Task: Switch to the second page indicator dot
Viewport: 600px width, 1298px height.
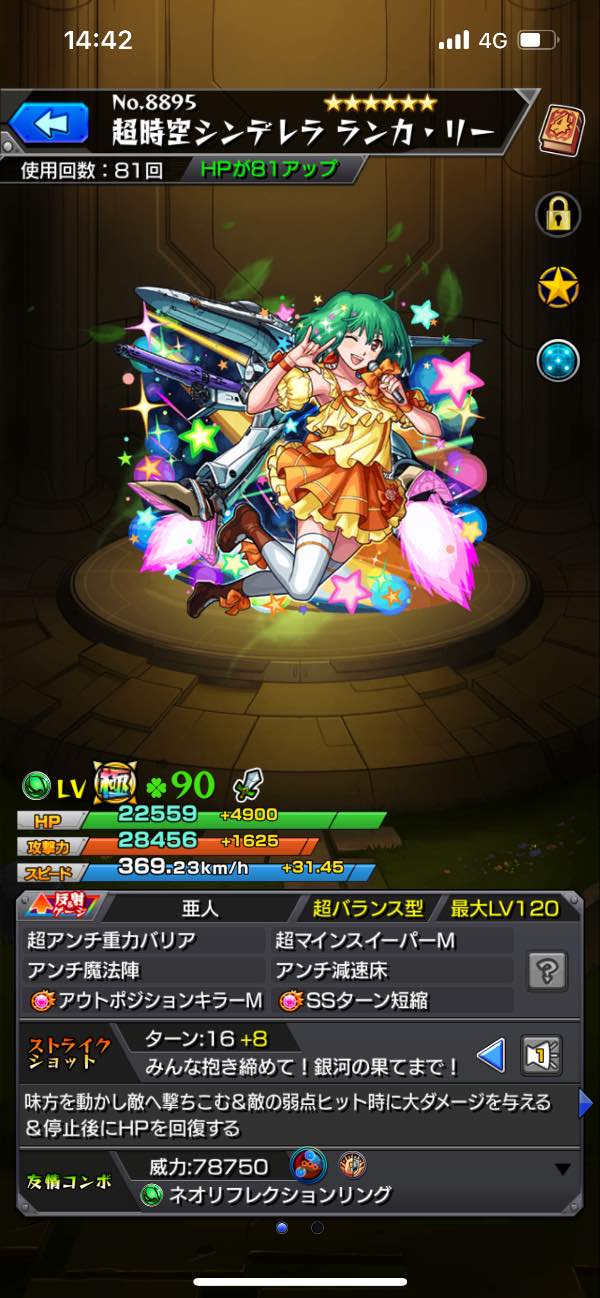Action: click(x=317, y=1227)
